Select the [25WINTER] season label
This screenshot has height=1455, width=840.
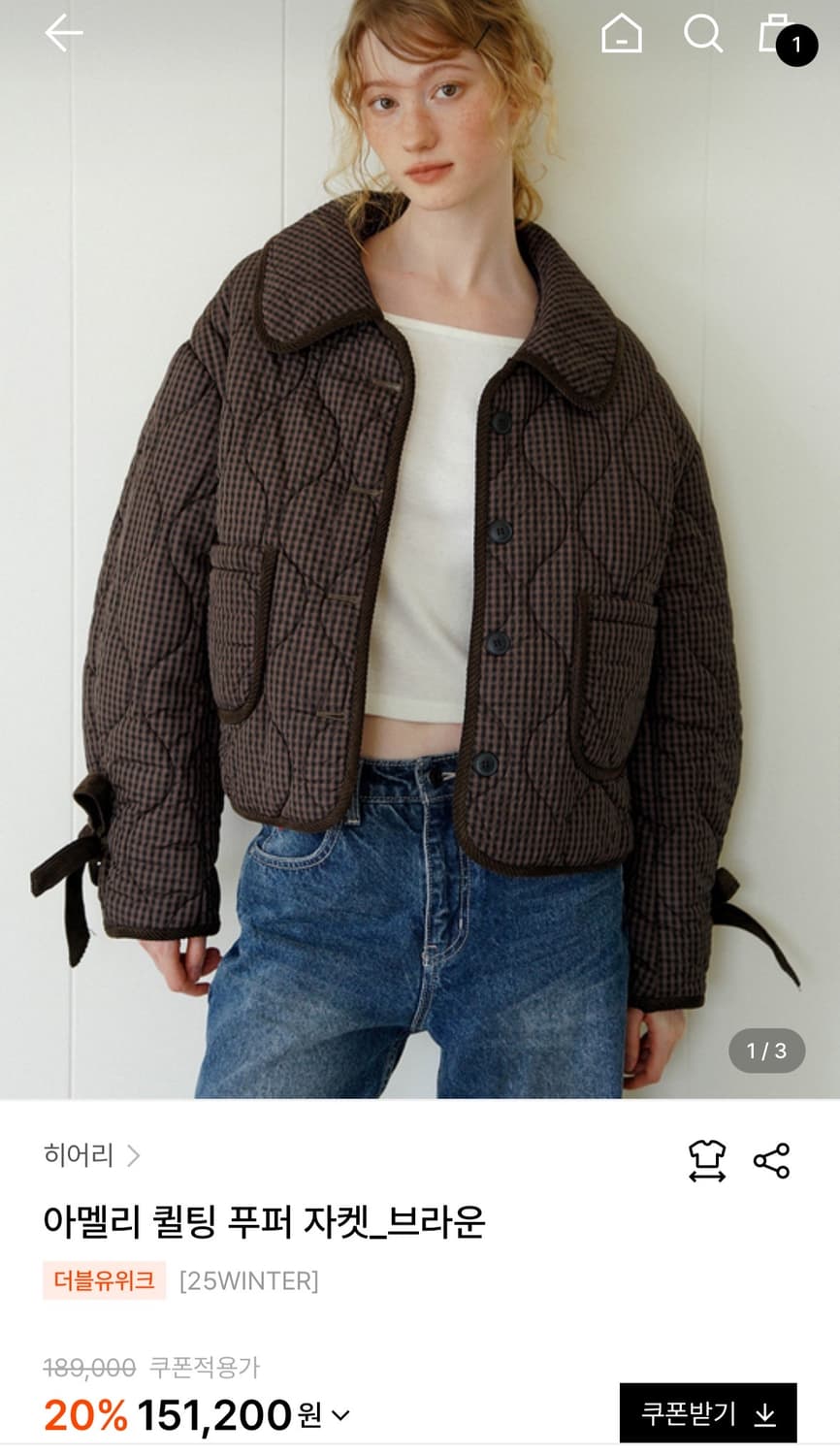pyautogui.click(x=247, y=1279)
